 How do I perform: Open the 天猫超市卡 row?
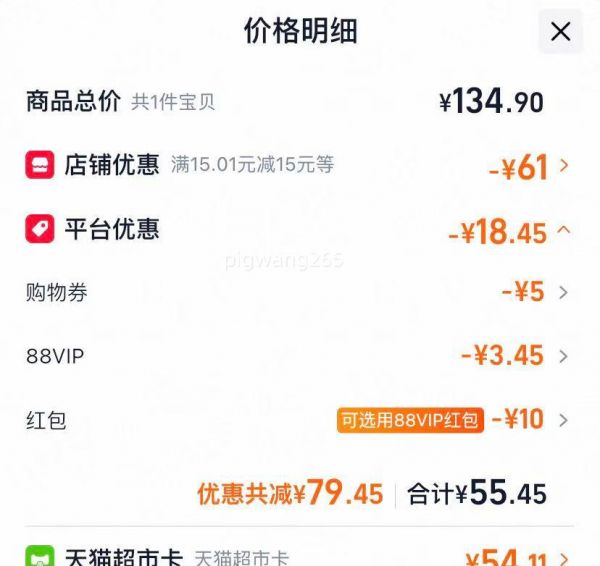563,557
